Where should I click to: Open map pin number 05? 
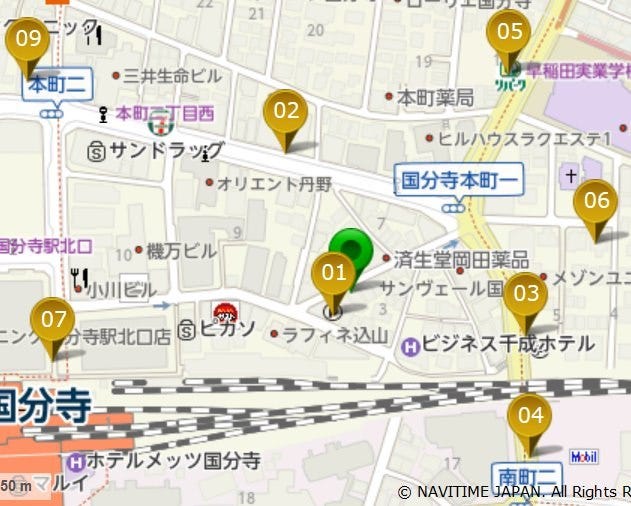pos(509,32)
